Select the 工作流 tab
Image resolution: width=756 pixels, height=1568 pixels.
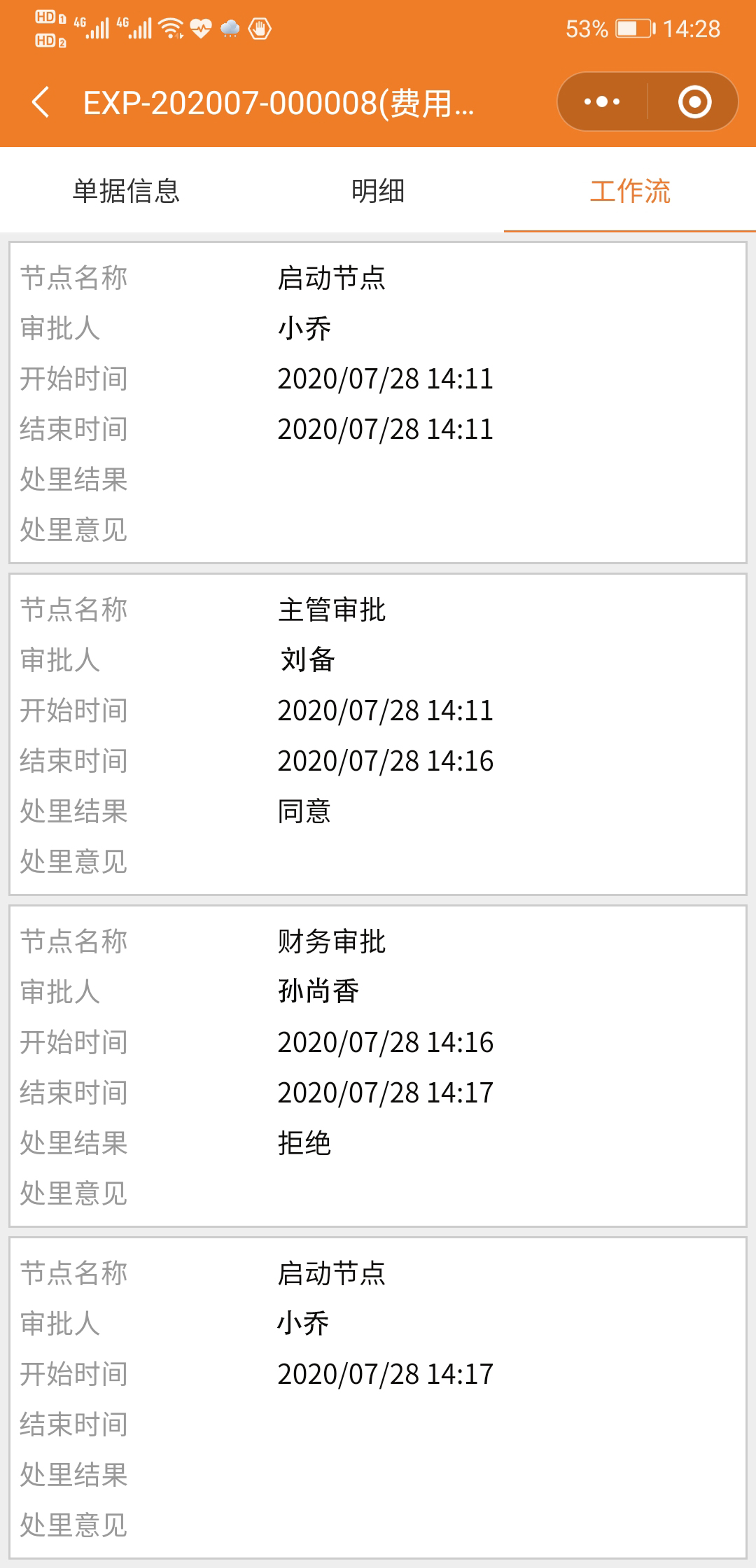(x=630, y=190)
